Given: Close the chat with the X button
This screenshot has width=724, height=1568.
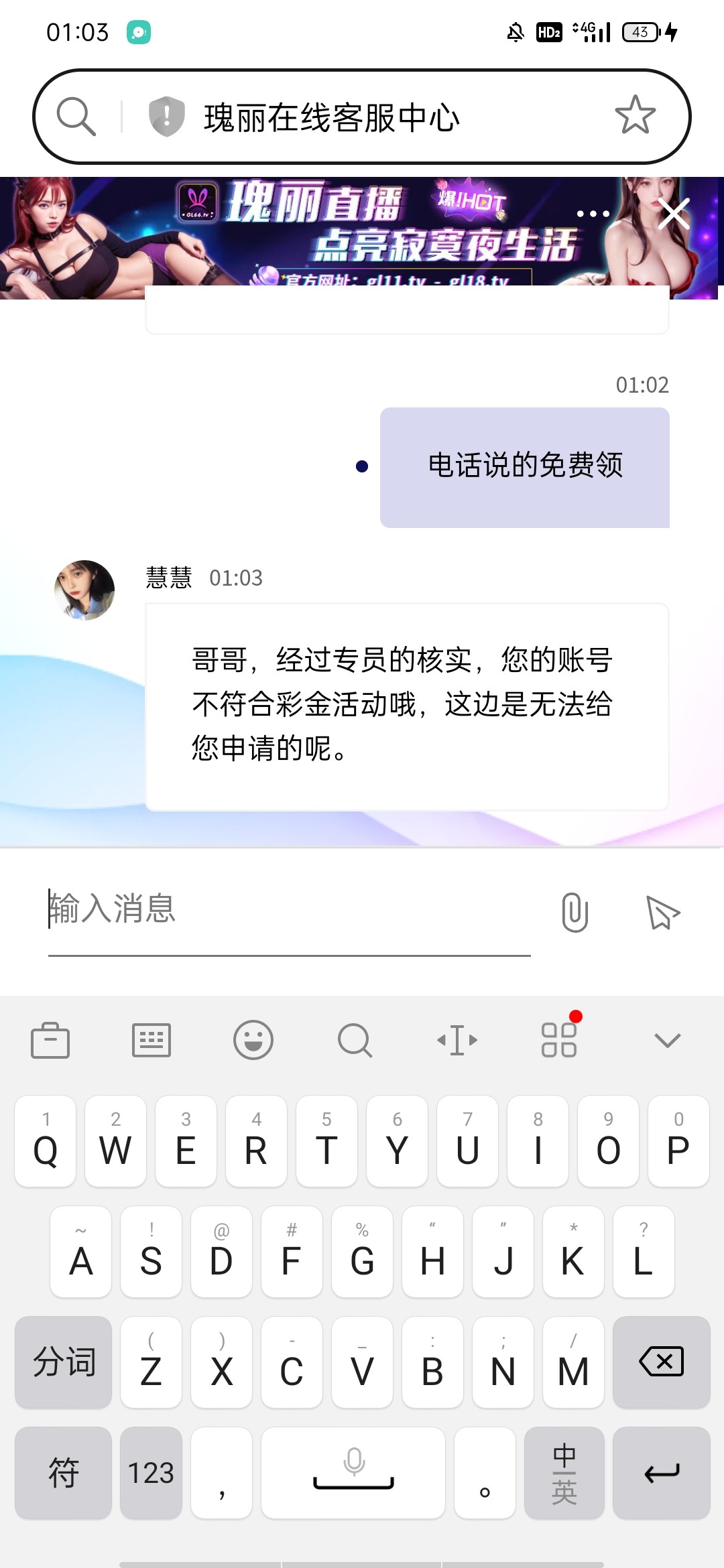Looking at the screenshot, I should (673, 214).
